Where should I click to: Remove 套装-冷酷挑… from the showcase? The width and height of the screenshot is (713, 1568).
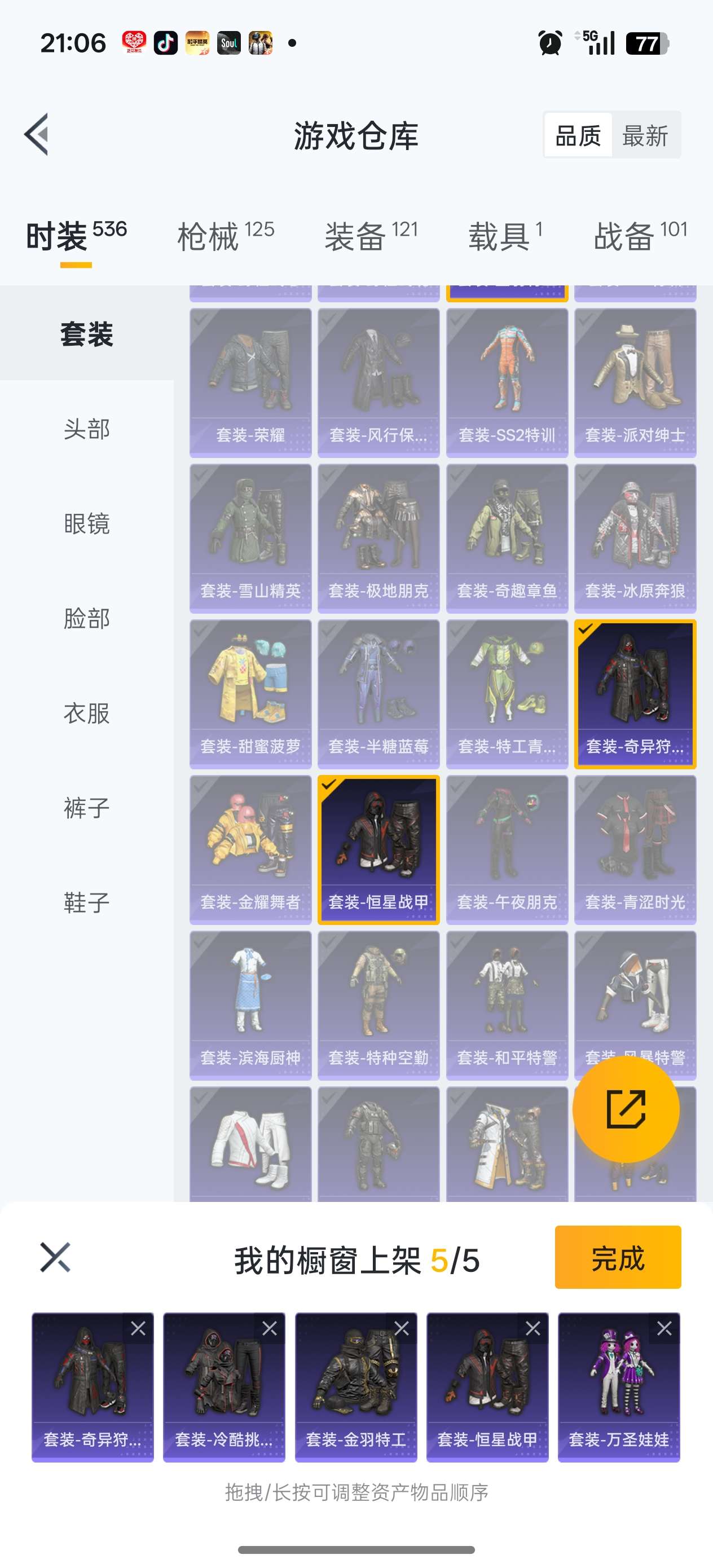coord(270,1328)
